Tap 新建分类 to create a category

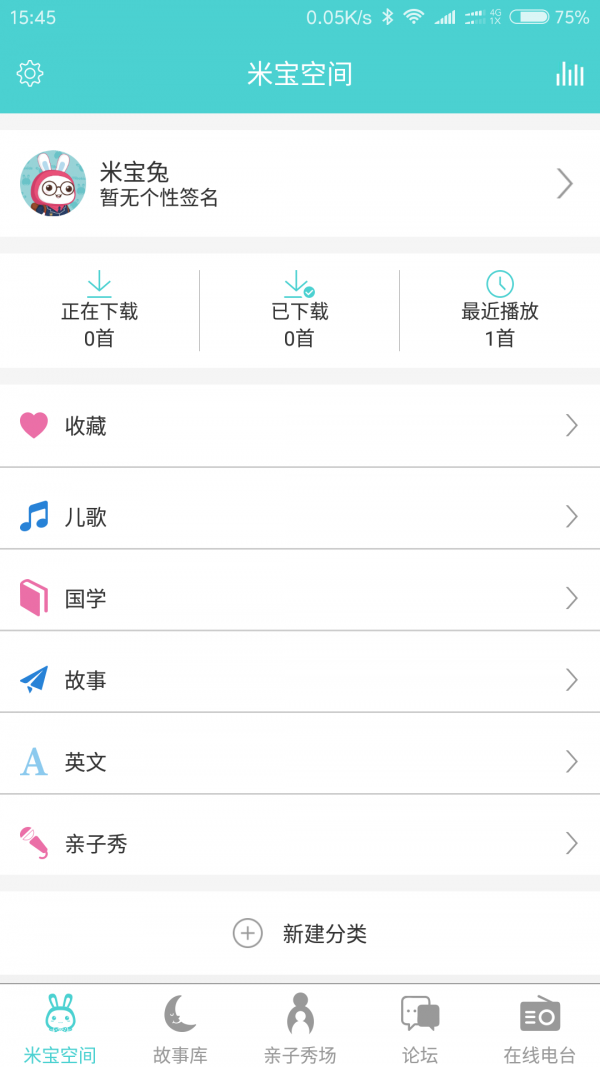300,934
